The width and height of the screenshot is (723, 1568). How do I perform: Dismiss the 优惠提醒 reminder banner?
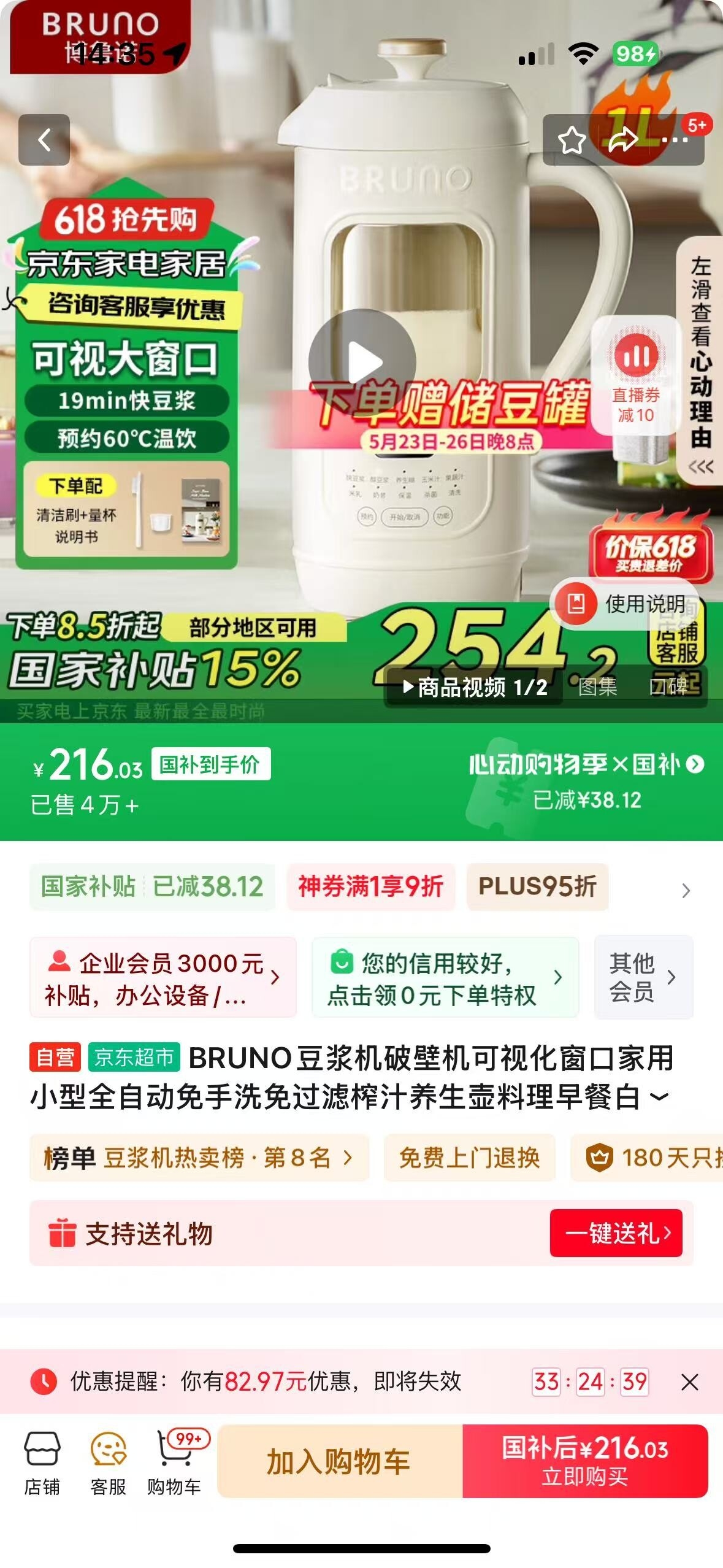coord(689,1382)
